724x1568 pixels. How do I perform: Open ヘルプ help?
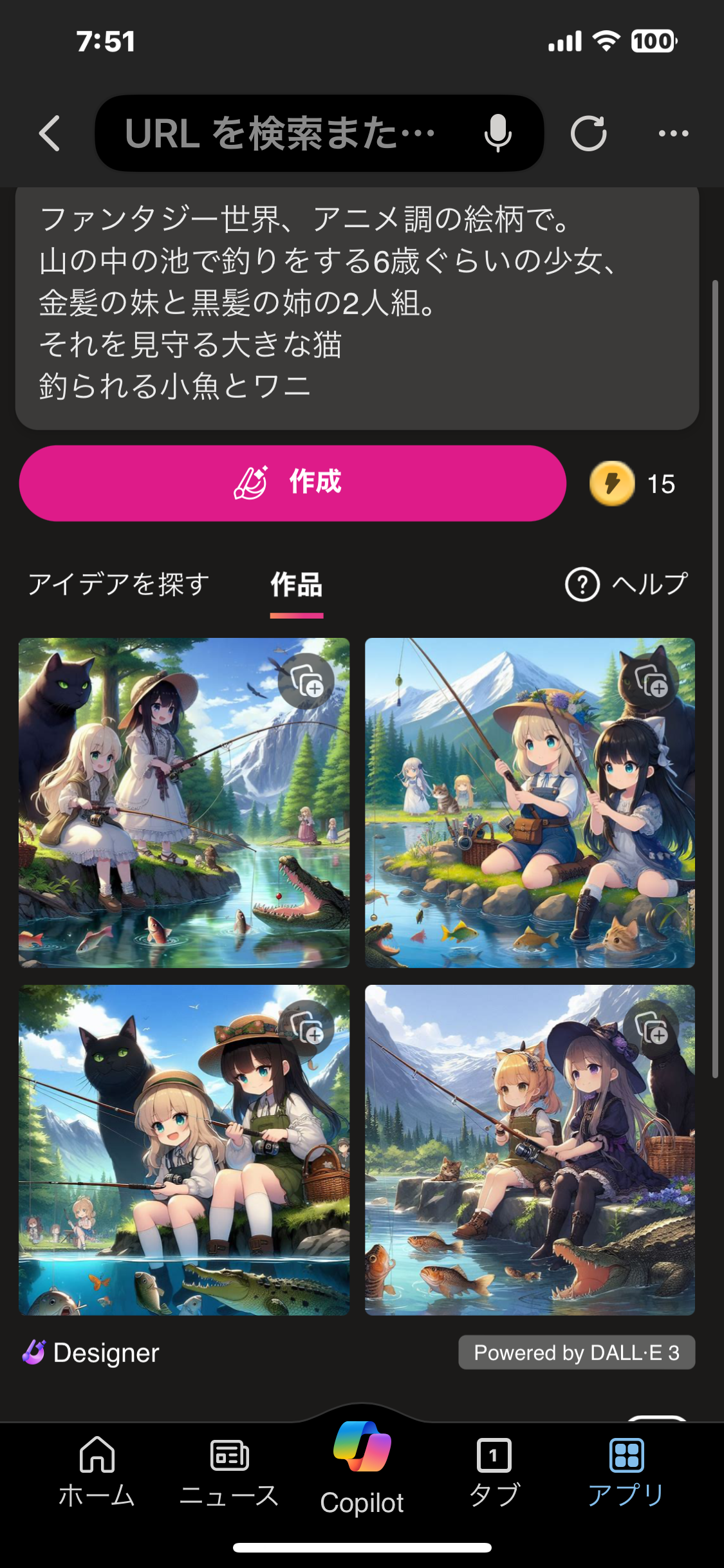pos(626,584)
